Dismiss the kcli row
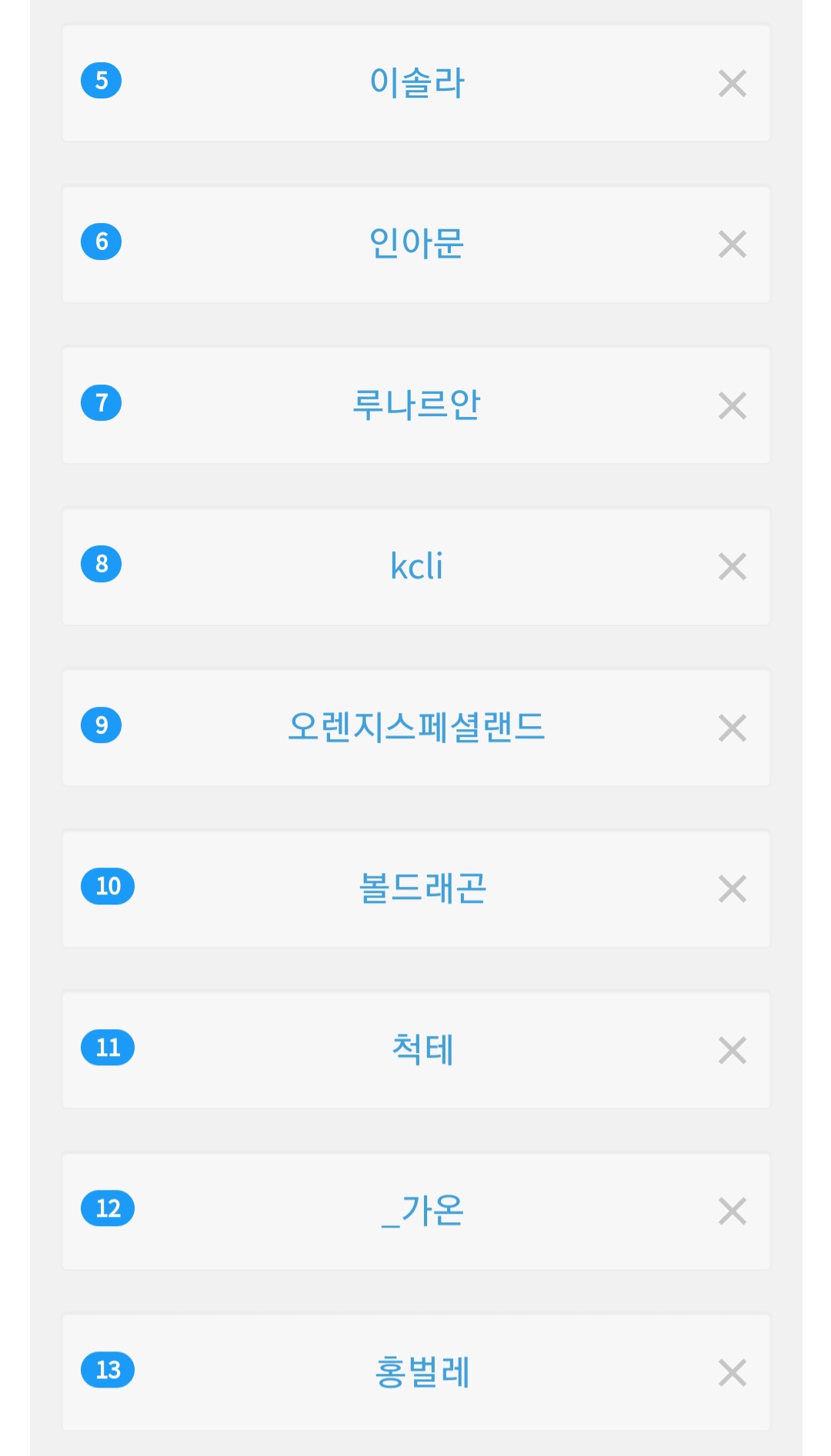 732,567
